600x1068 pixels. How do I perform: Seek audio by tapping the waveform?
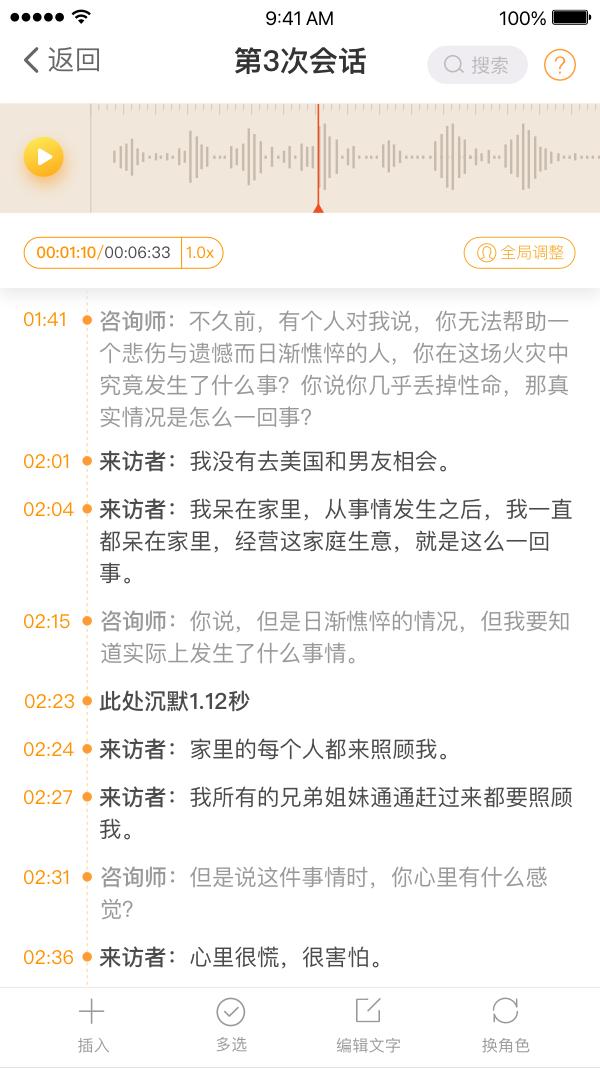[x=450, y=157]
